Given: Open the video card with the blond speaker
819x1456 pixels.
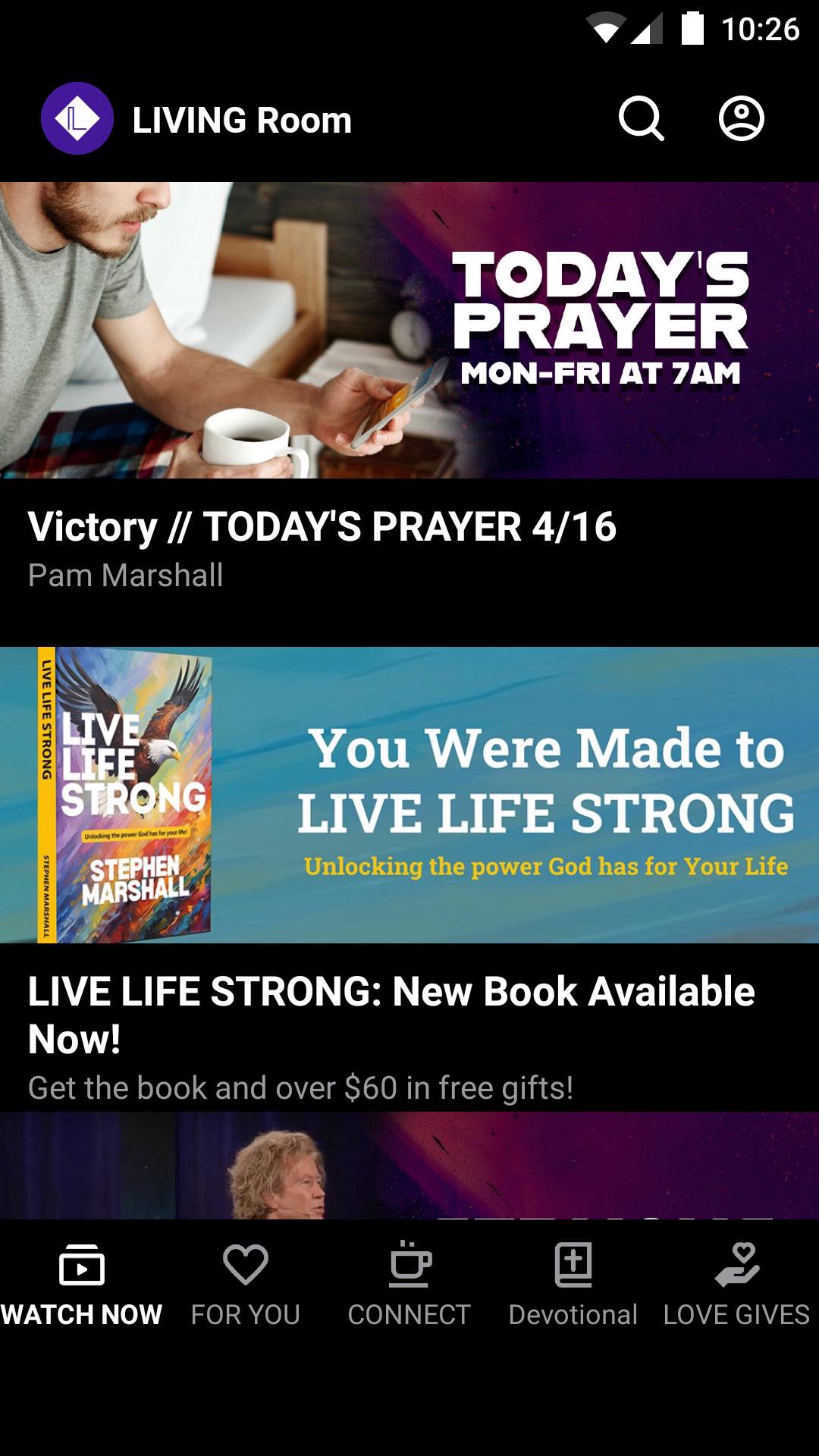Looking at the screenshot, I should [409, 1166].
